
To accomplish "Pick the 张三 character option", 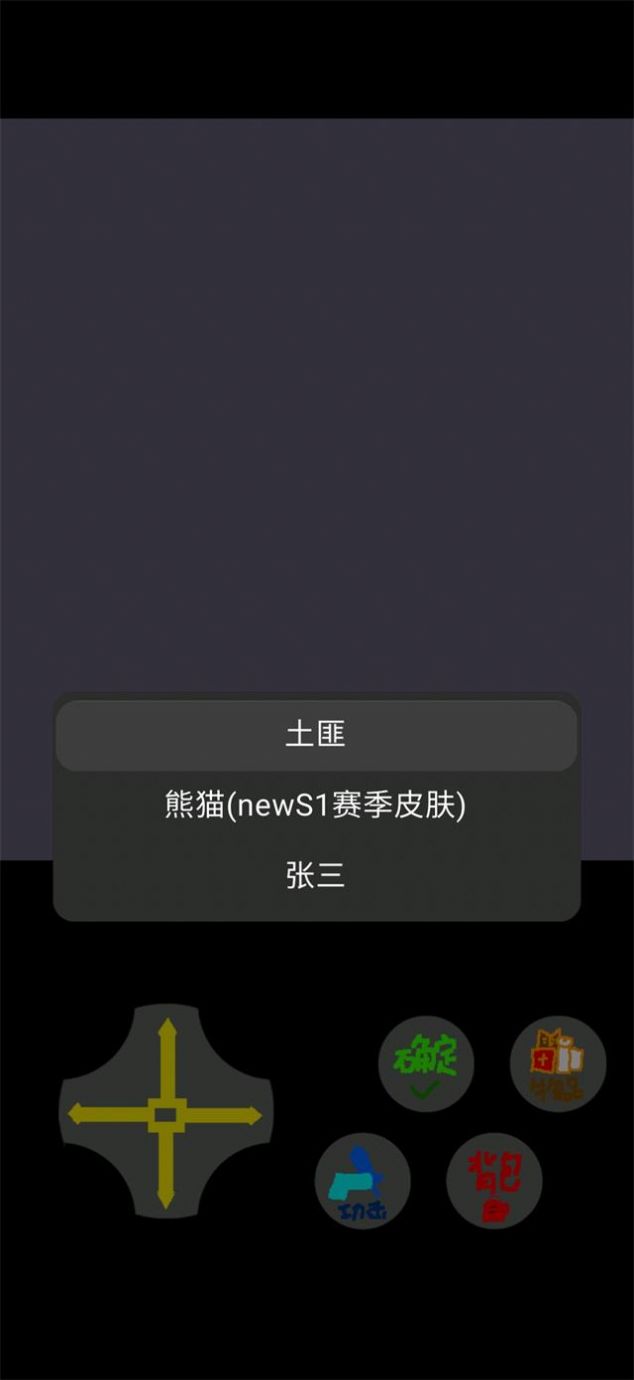I will pos(316,876).
